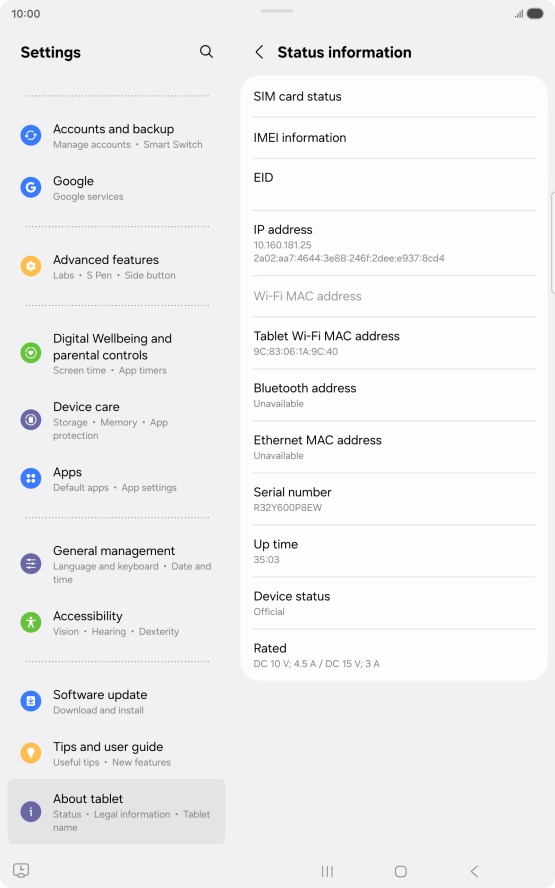This screenshot has width=555, height=888.
Task: Open Tips and user guide
Action: tap(117, 754)
